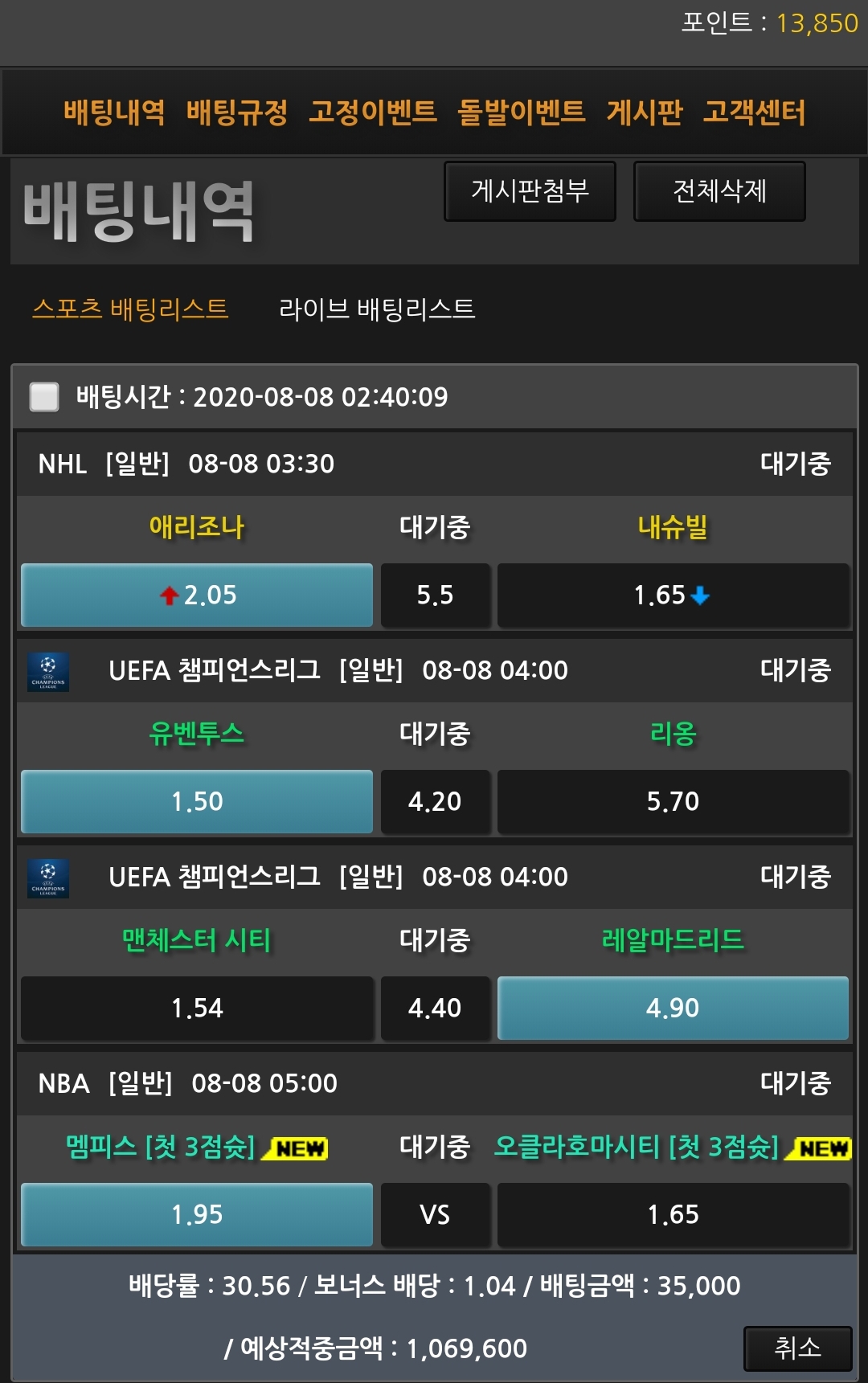Open the 배팅내역 menu item
This screenshot has width=868, height=1383.
(114, 112)
